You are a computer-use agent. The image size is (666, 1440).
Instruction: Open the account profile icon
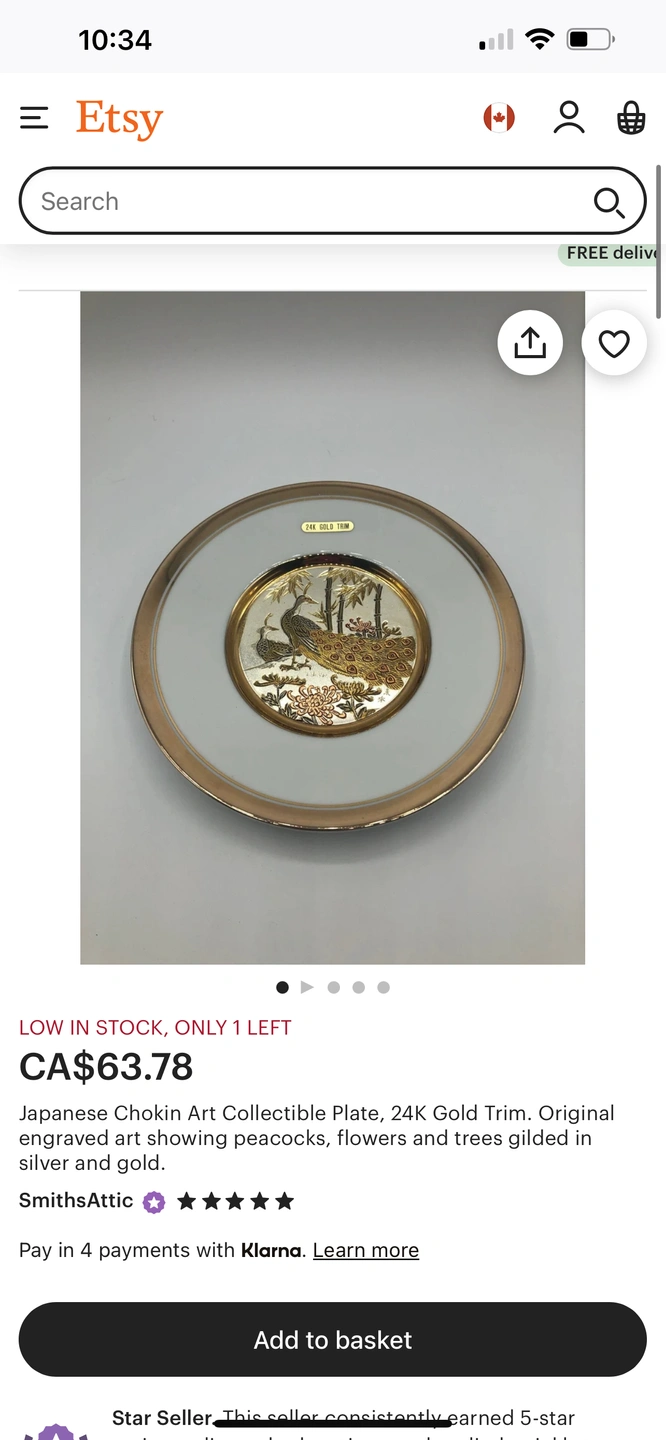(x=569, y=118)
